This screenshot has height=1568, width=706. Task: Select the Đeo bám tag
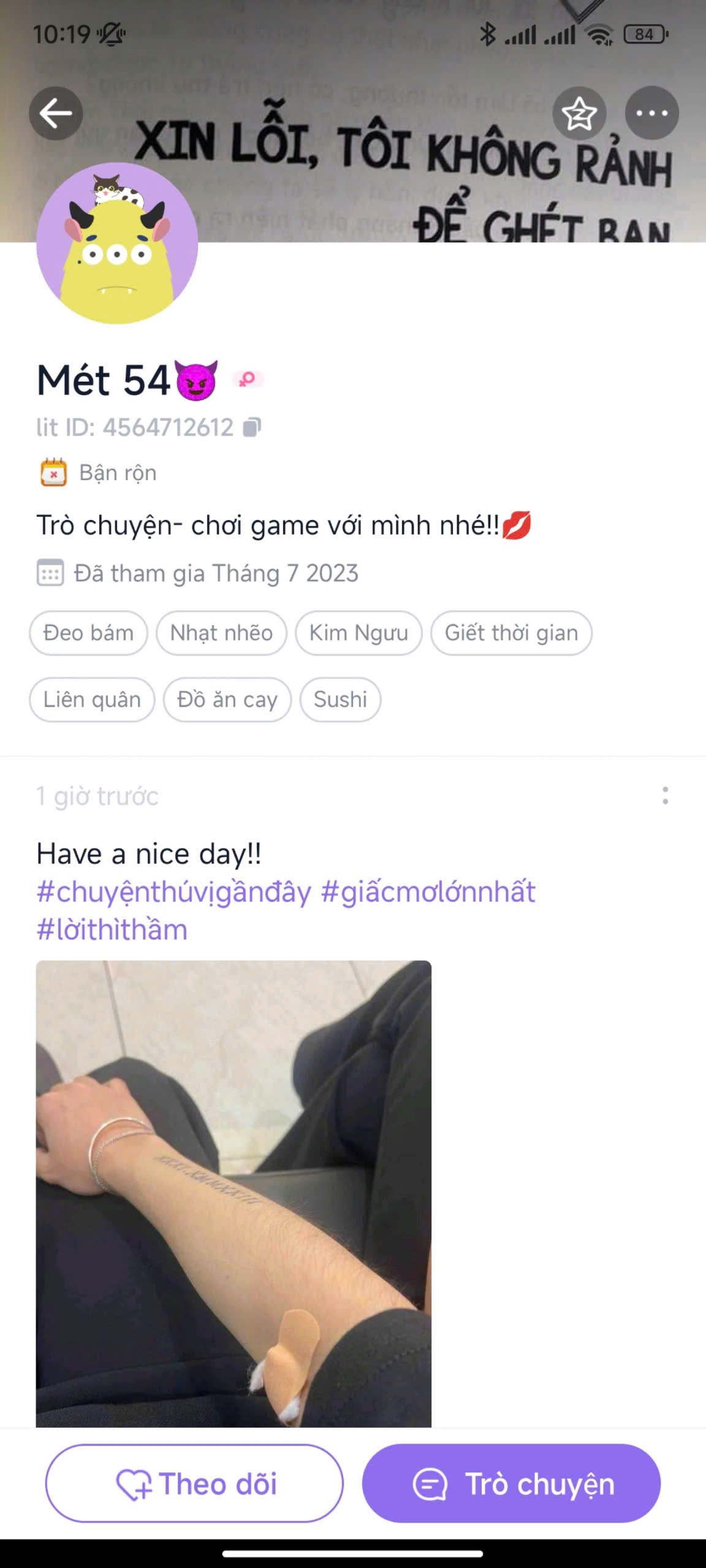[88, 633]
